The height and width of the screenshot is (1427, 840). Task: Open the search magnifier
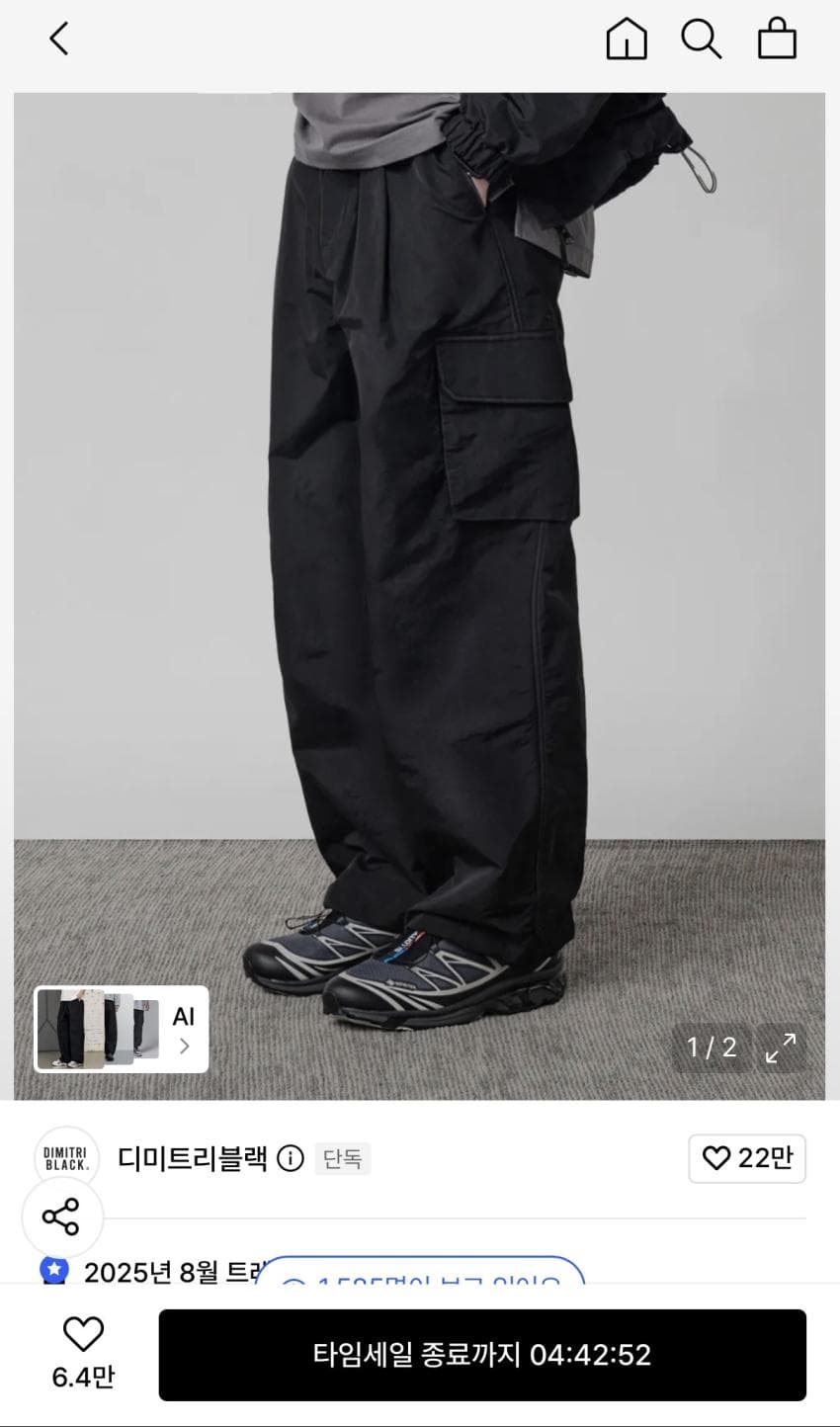(x=702, y=40)
